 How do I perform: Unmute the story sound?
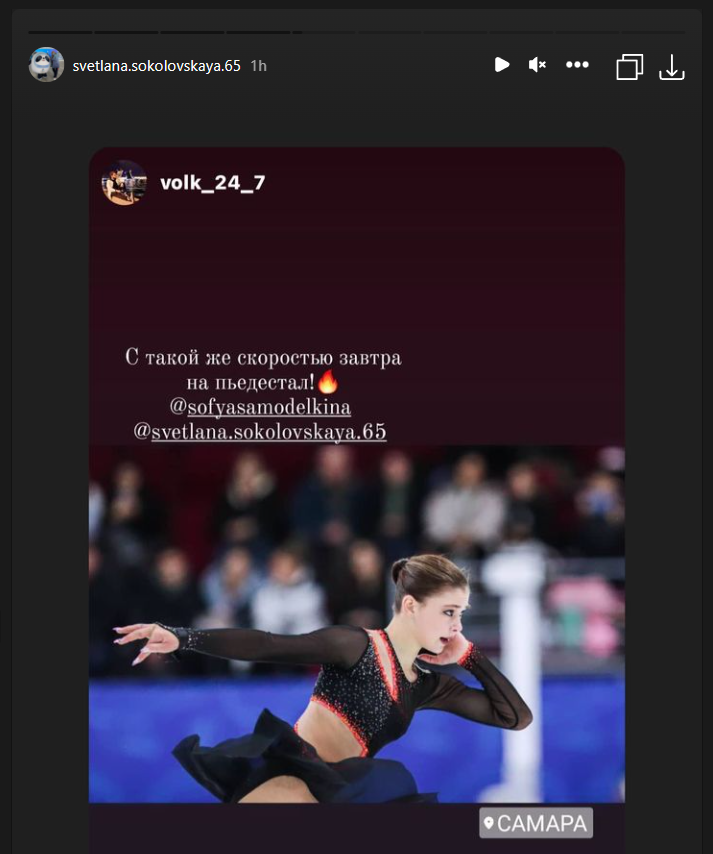click(537, 65)
